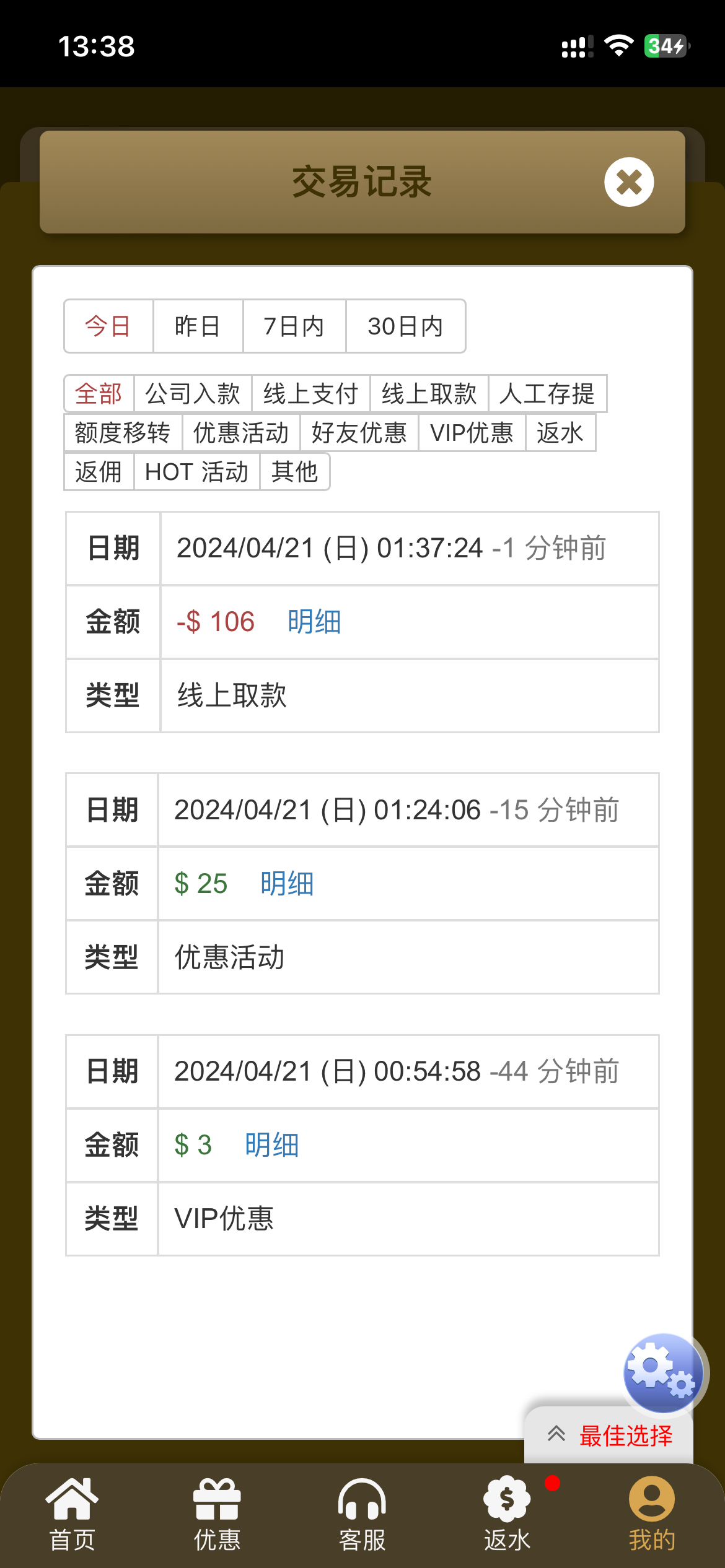Show only 线上取款 filter records

click(x=429, y=394)
